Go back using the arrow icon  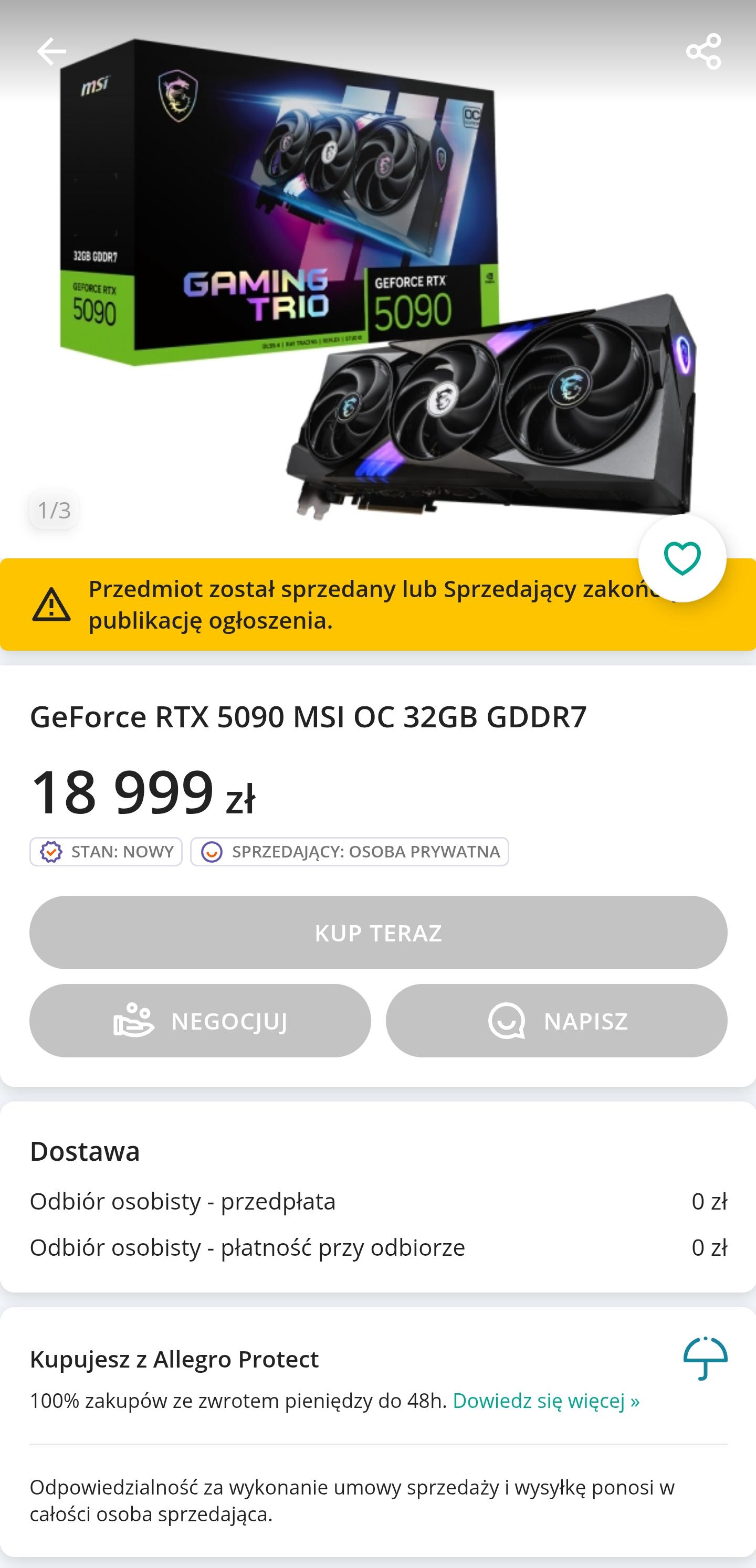(51, 51)
